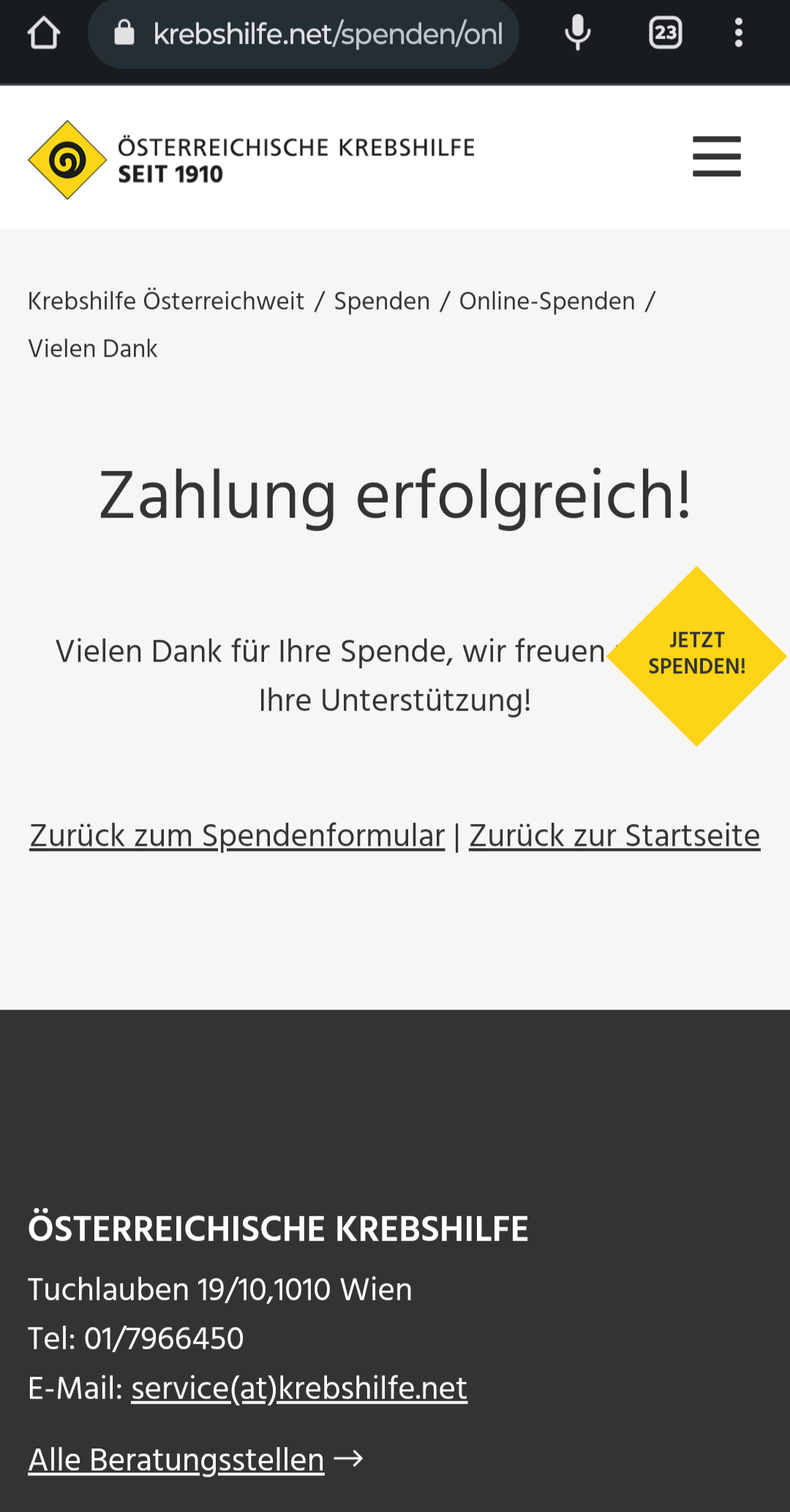Tap the Österreichische Krebshilfe header logo
This screenshot has width=790, height=1512.
coord(251,159)
